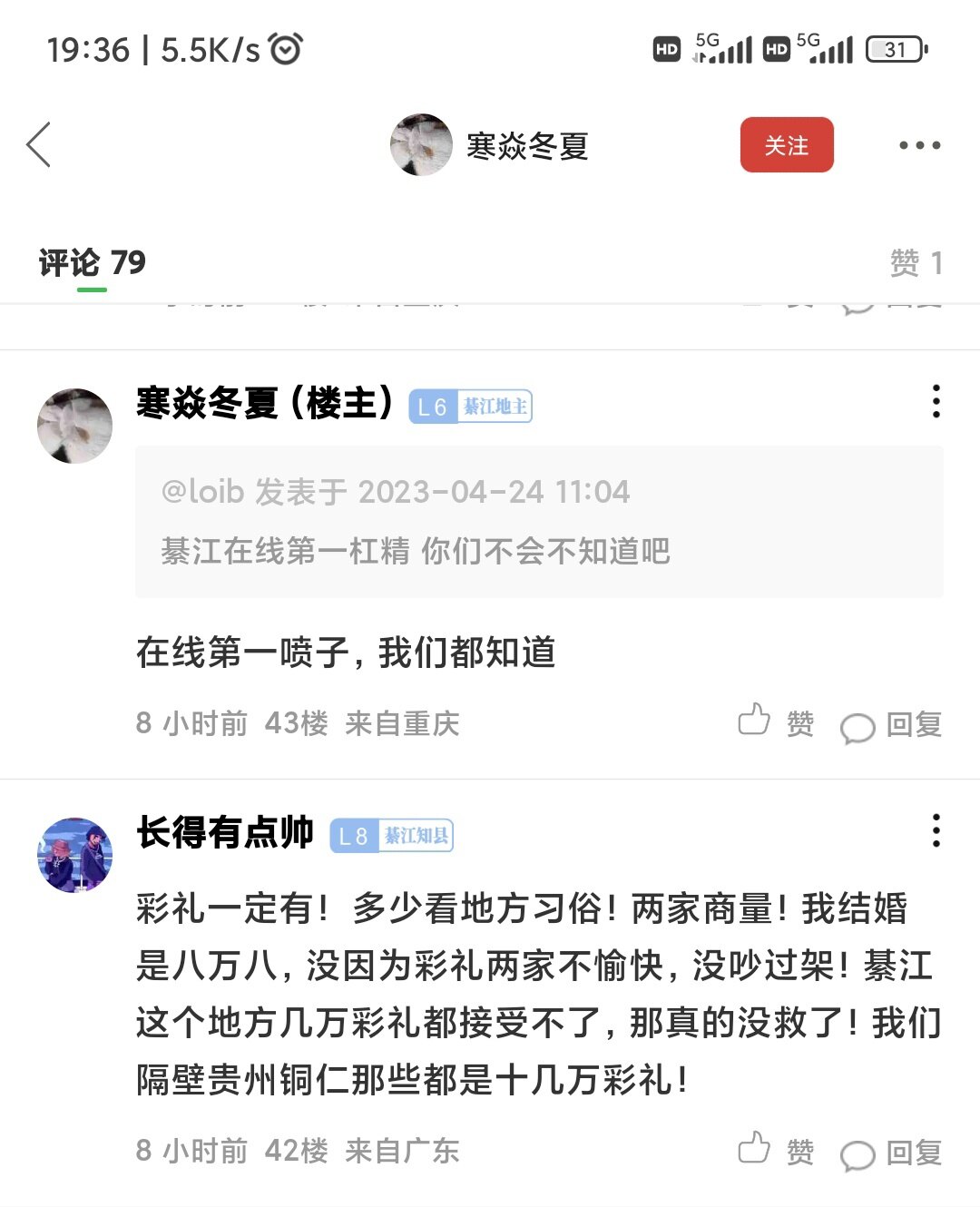
Task: Like the 43楼 comment by 寒焱冬夏
Action: [776, 722]
